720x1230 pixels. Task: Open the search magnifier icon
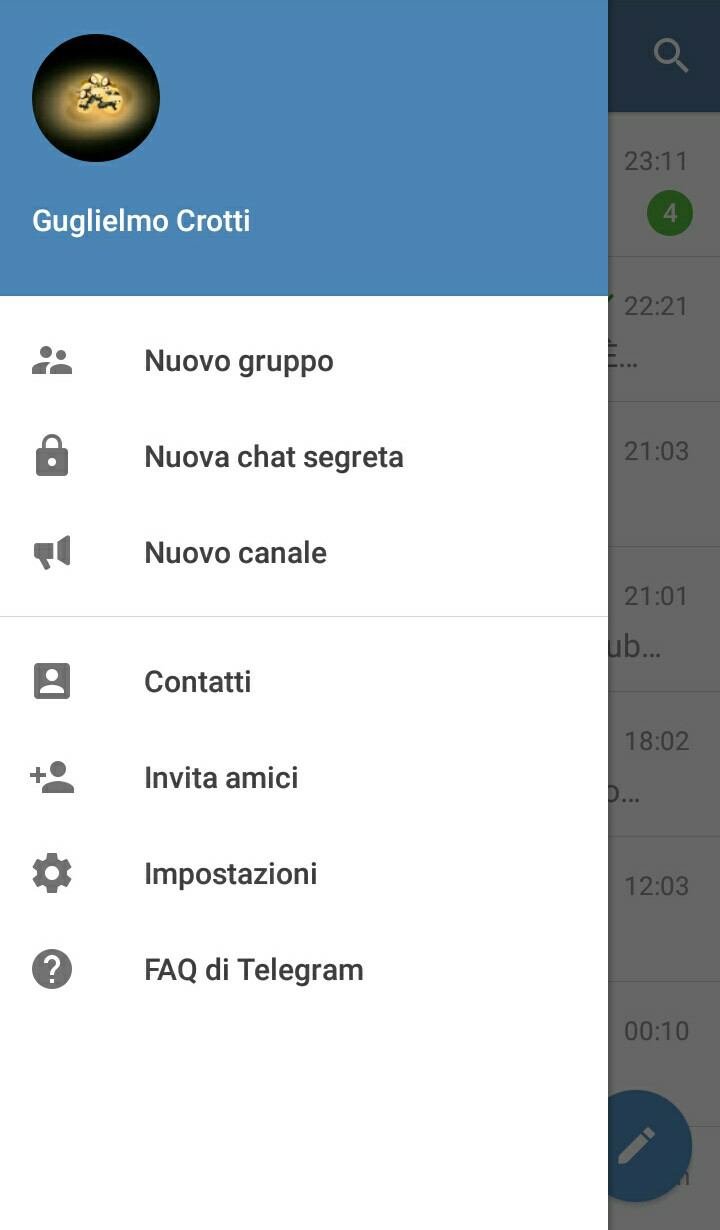pos(670,55)
